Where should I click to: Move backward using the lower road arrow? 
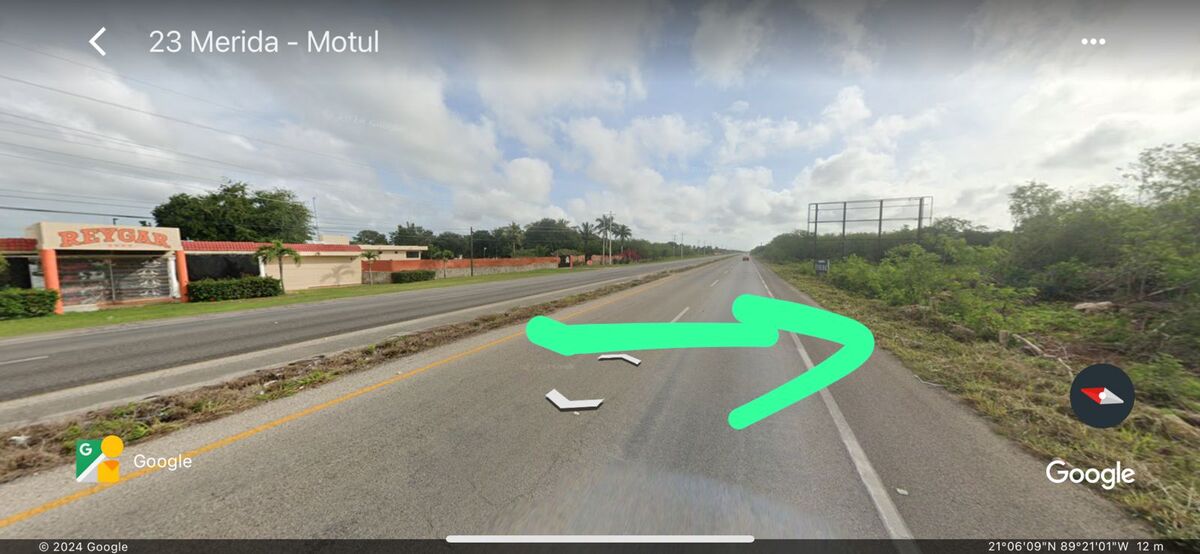click(573, 401)
